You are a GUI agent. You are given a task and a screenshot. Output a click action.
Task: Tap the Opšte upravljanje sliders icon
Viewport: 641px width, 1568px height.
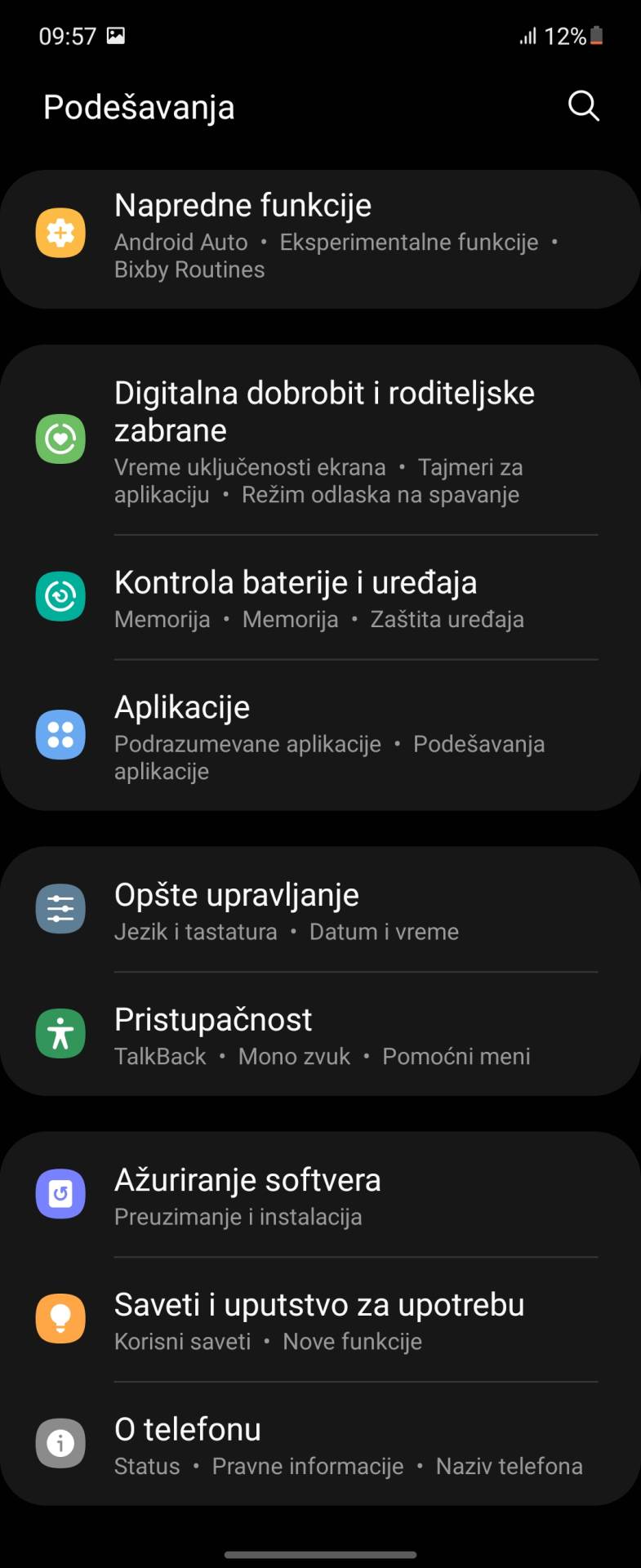(x=60, y=908)
